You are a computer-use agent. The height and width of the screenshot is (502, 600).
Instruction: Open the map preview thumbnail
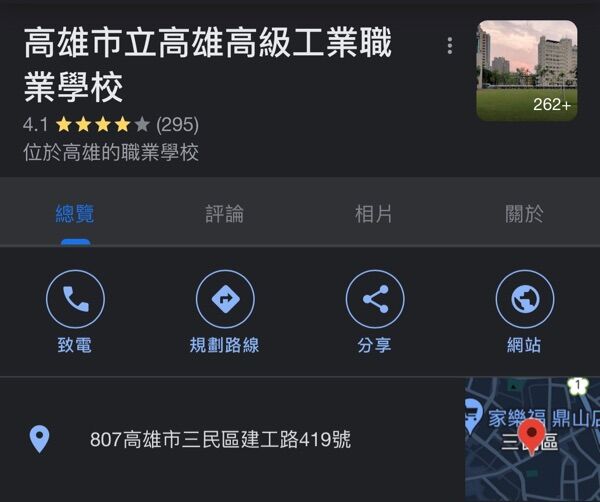pyautogui.click(x=532, y=439)
